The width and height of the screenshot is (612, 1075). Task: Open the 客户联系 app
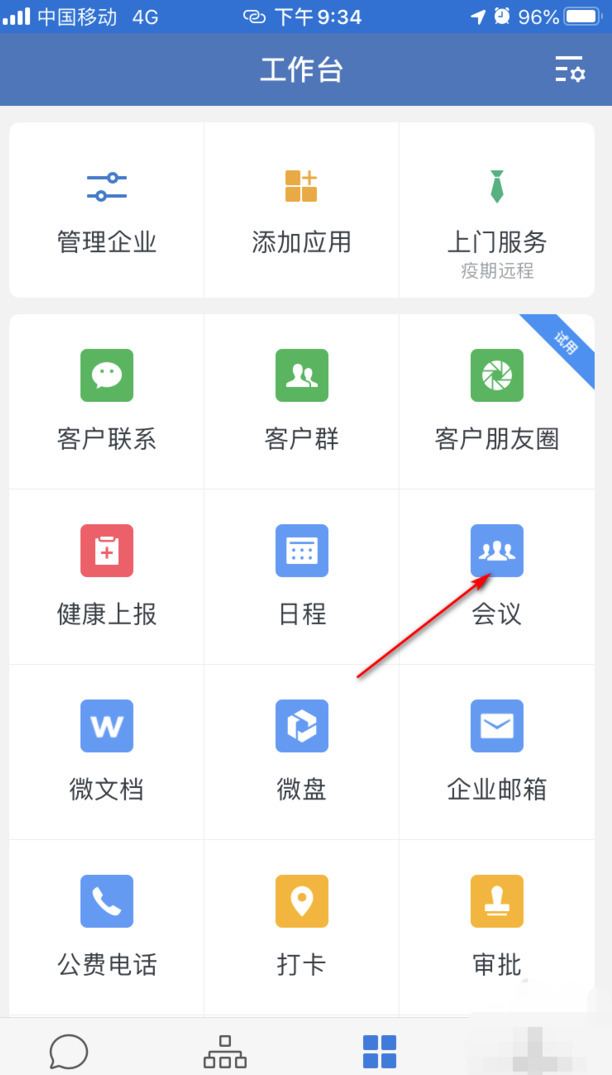click(x=107, y=399)
